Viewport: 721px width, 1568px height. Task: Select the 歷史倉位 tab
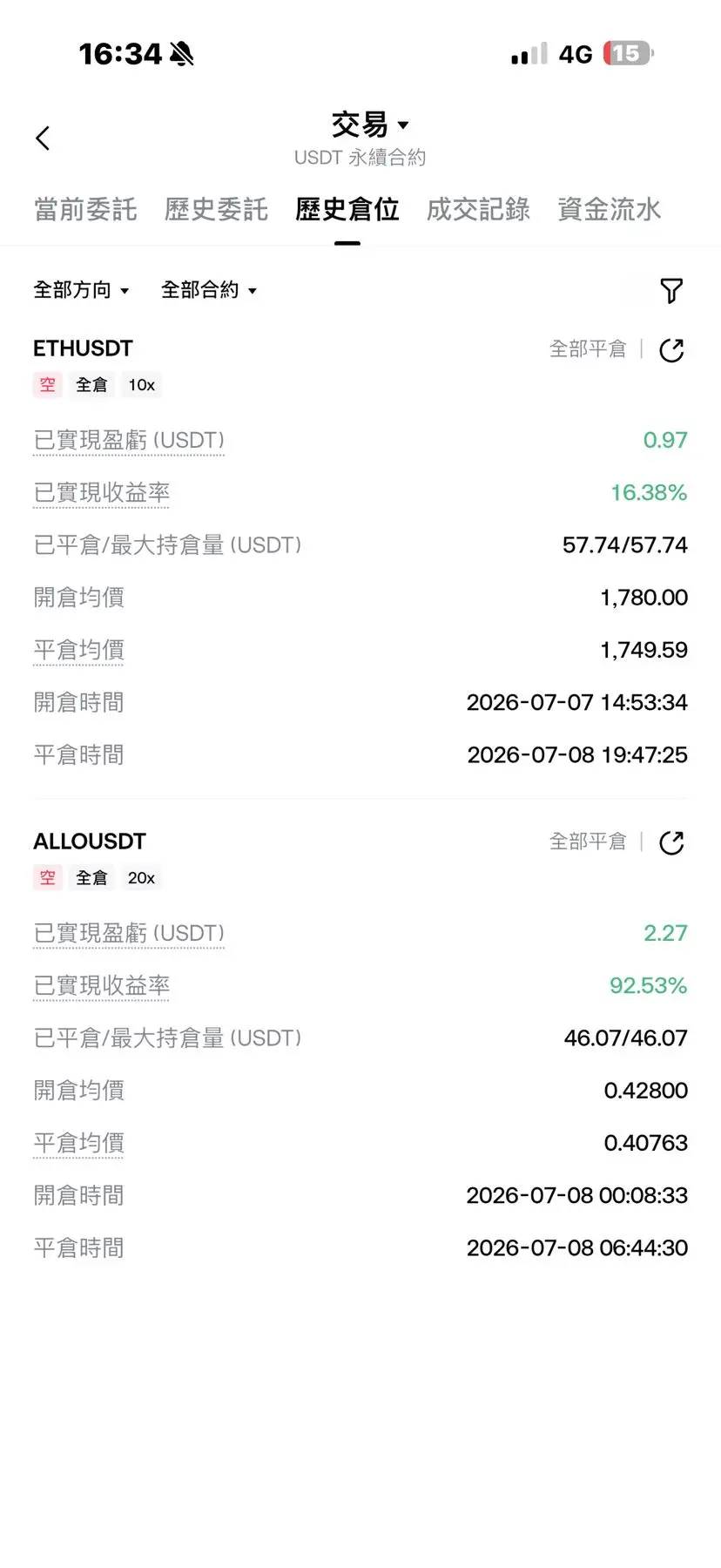pos(347,209)
